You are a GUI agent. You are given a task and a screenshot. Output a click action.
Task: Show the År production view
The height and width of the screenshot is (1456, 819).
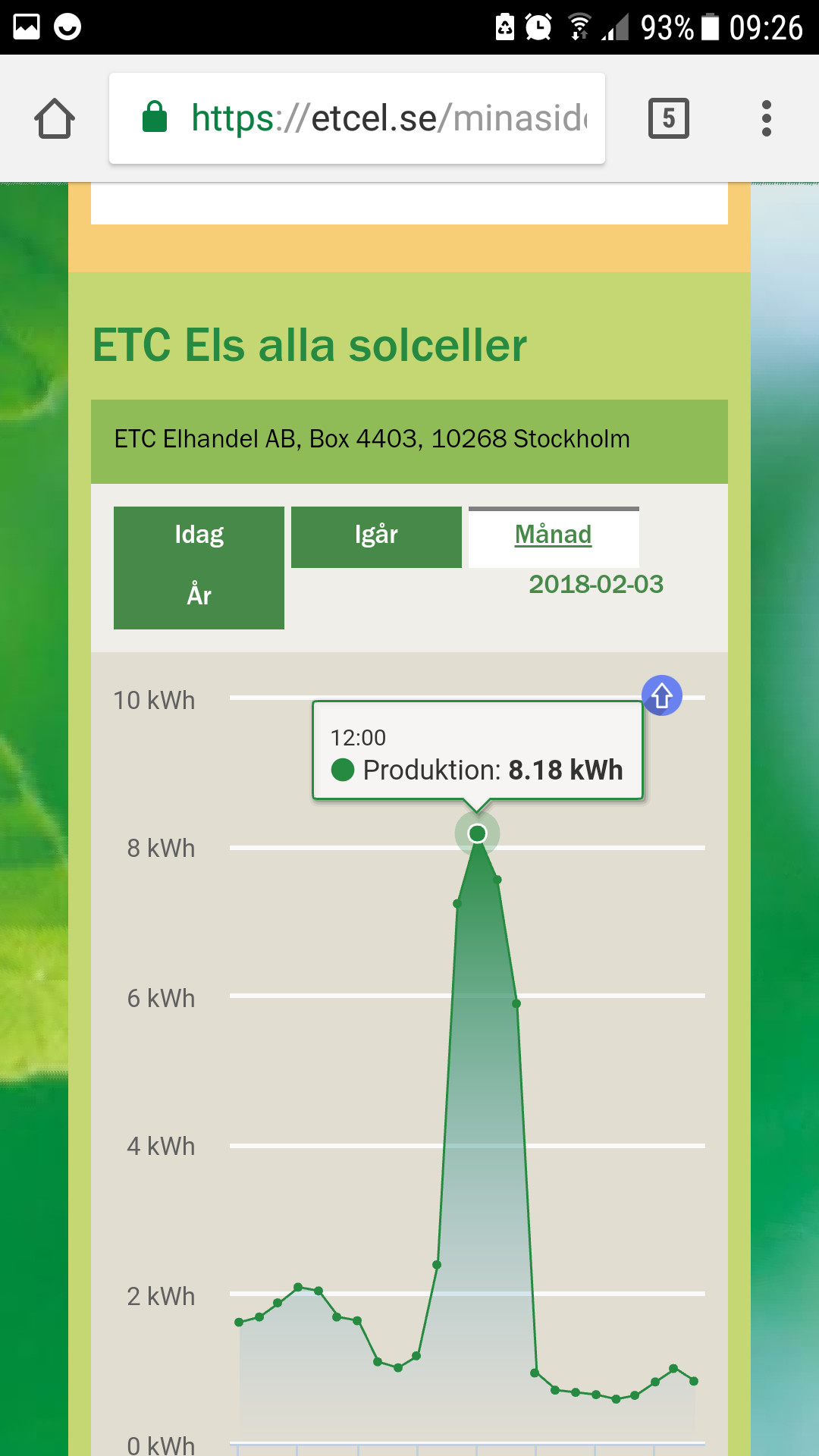coord(199,595)
